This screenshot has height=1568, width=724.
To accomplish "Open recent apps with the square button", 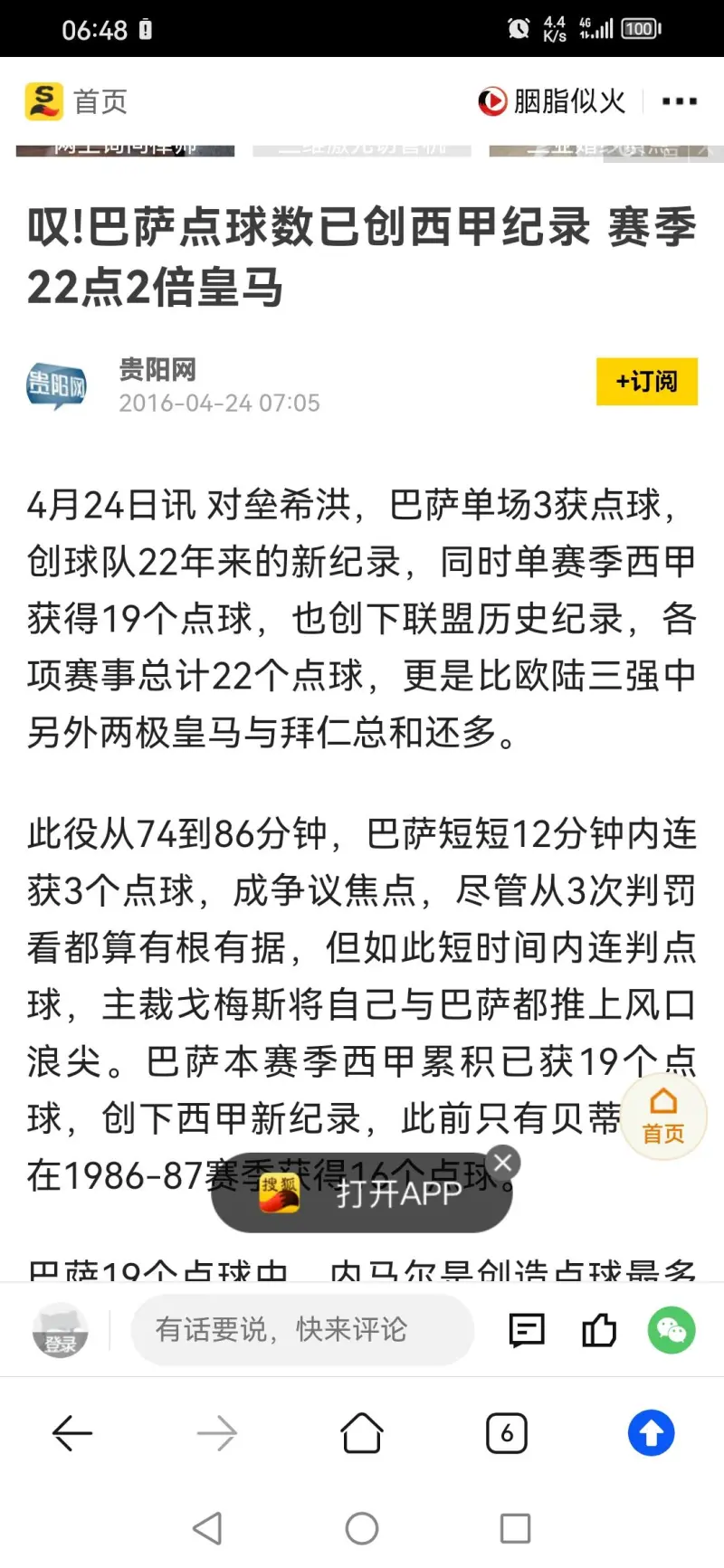I will (x=515, y=1528).
